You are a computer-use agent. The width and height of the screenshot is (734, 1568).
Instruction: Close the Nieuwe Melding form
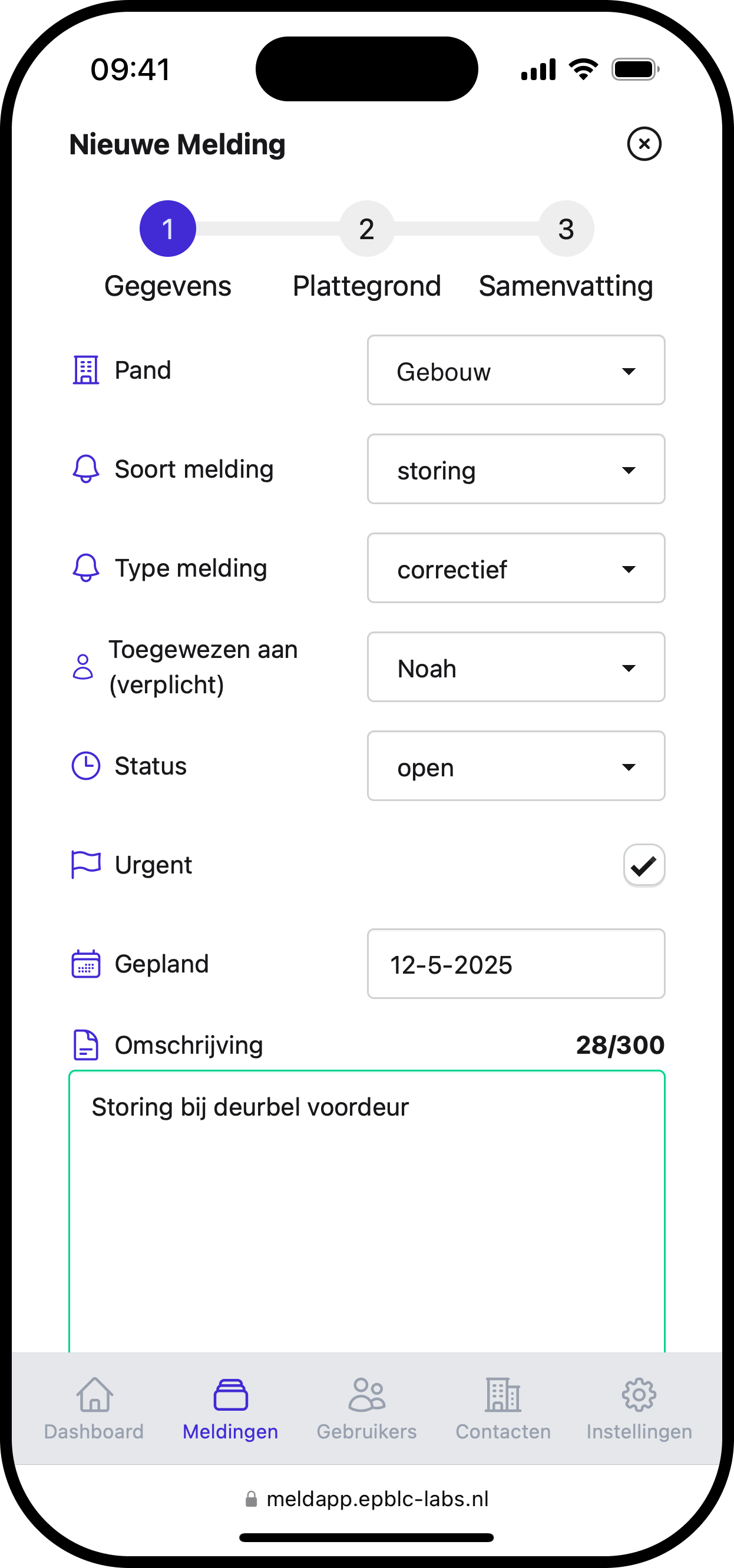[644, 144]
